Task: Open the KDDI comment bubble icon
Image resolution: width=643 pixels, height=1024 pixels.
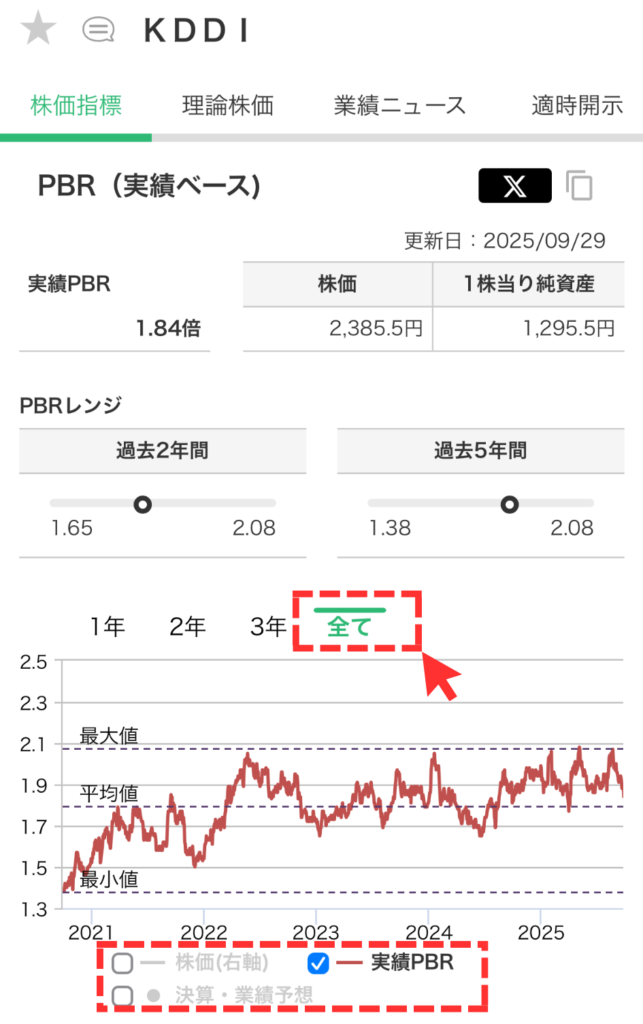Action: 97,30
